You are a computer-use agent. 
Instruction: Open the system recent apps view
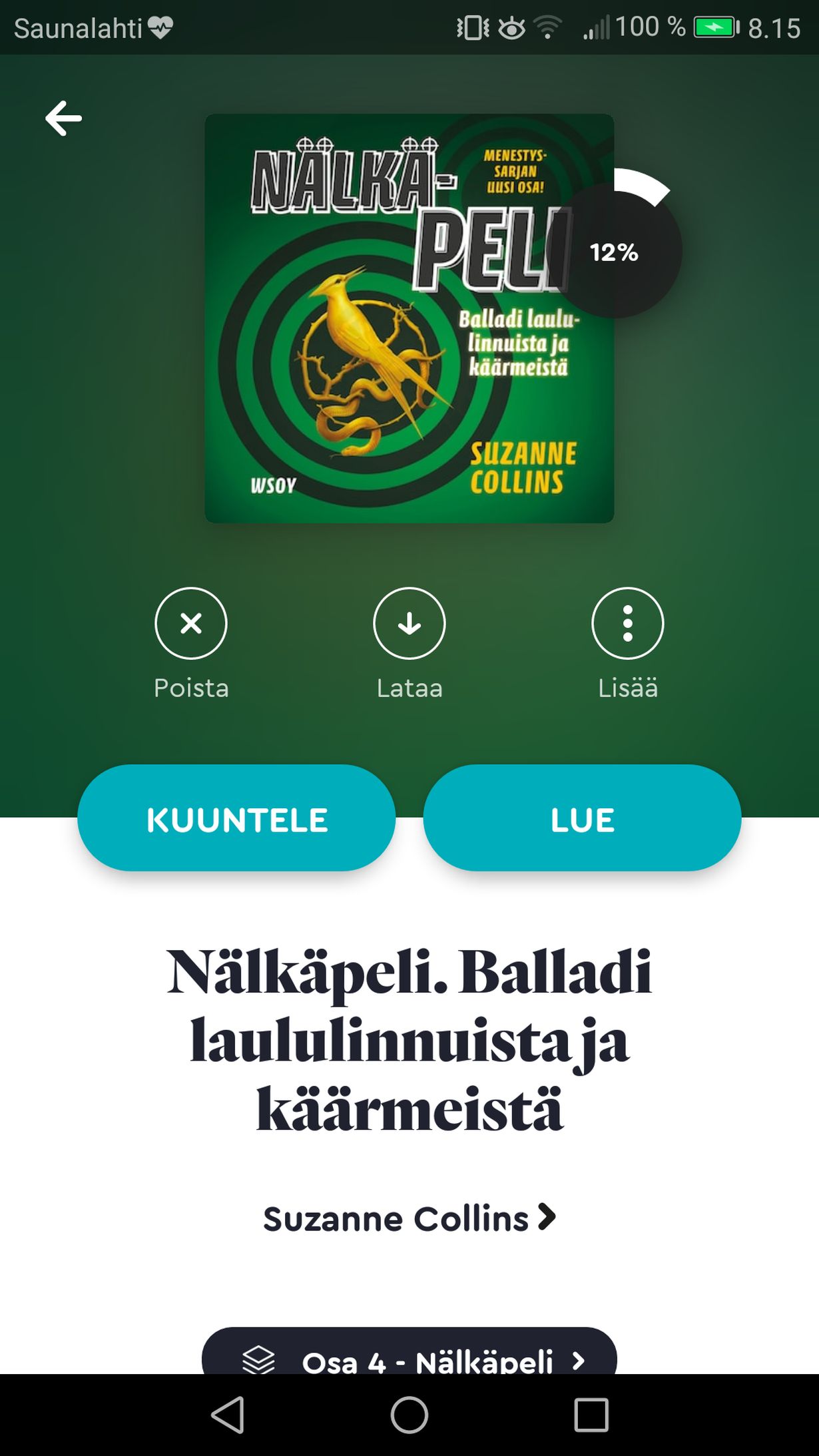(591, 1414)
